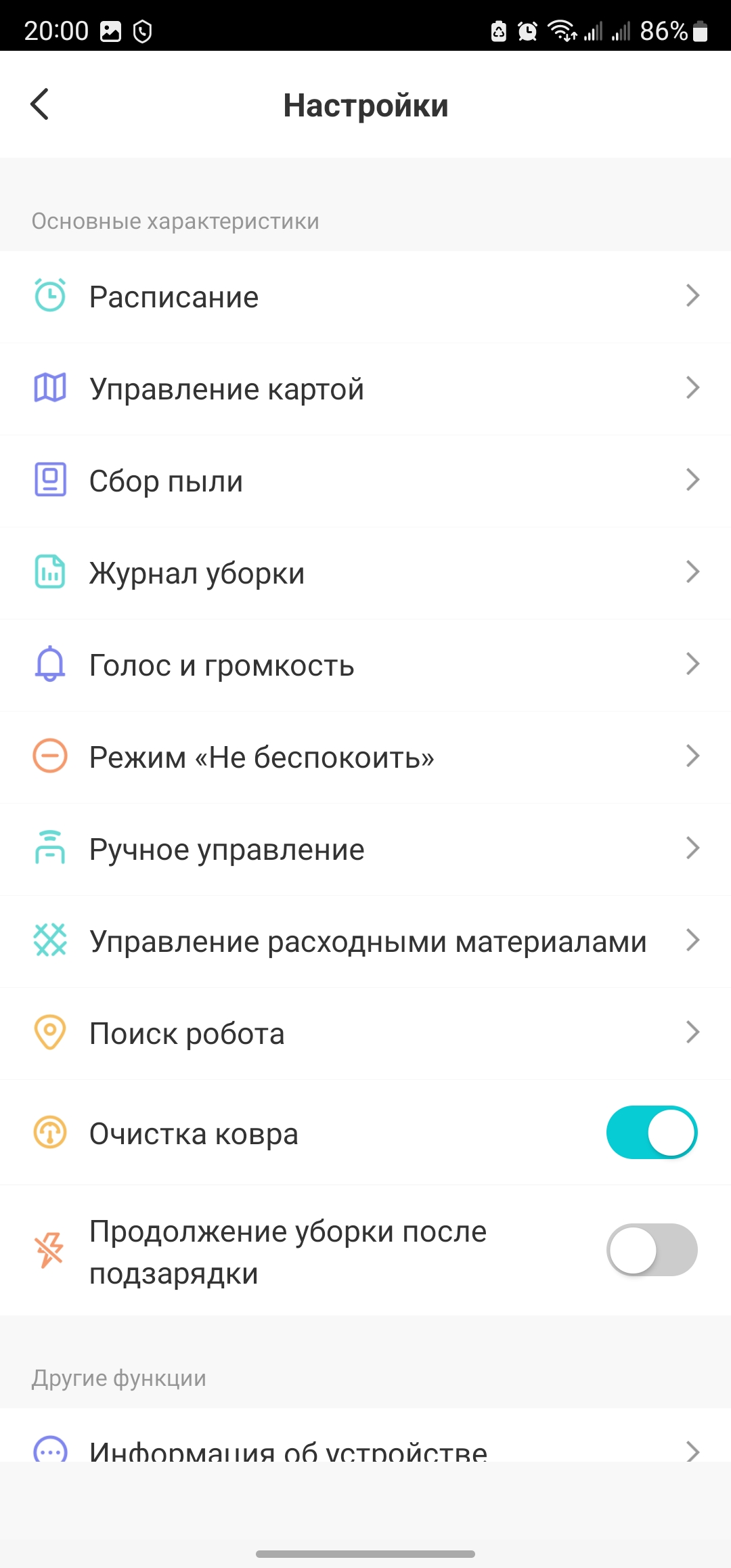Open Голос и громкость settings

365,665
